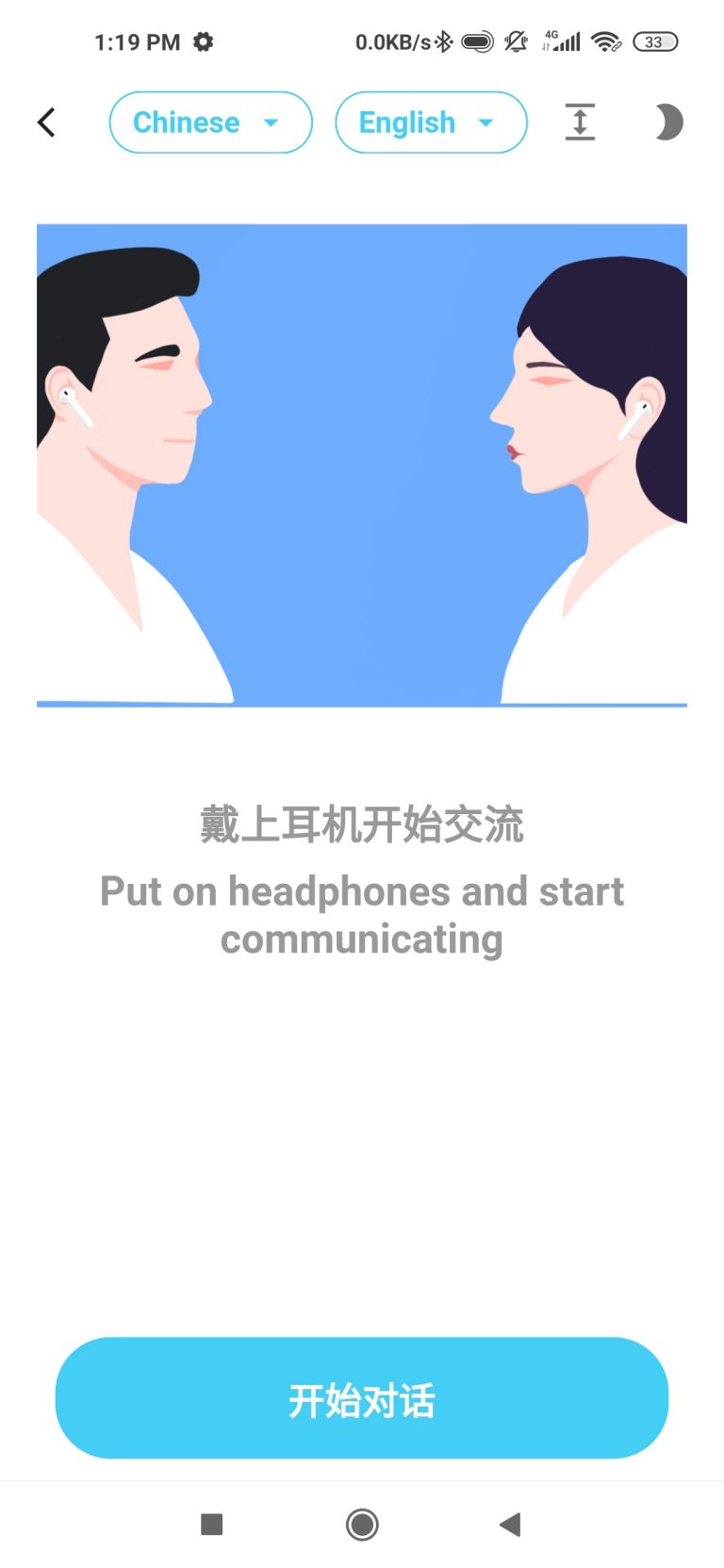Screen dimensions: 724x1568
Task: Go back using the top-left arrow
Action: click(x=46, y=122)
